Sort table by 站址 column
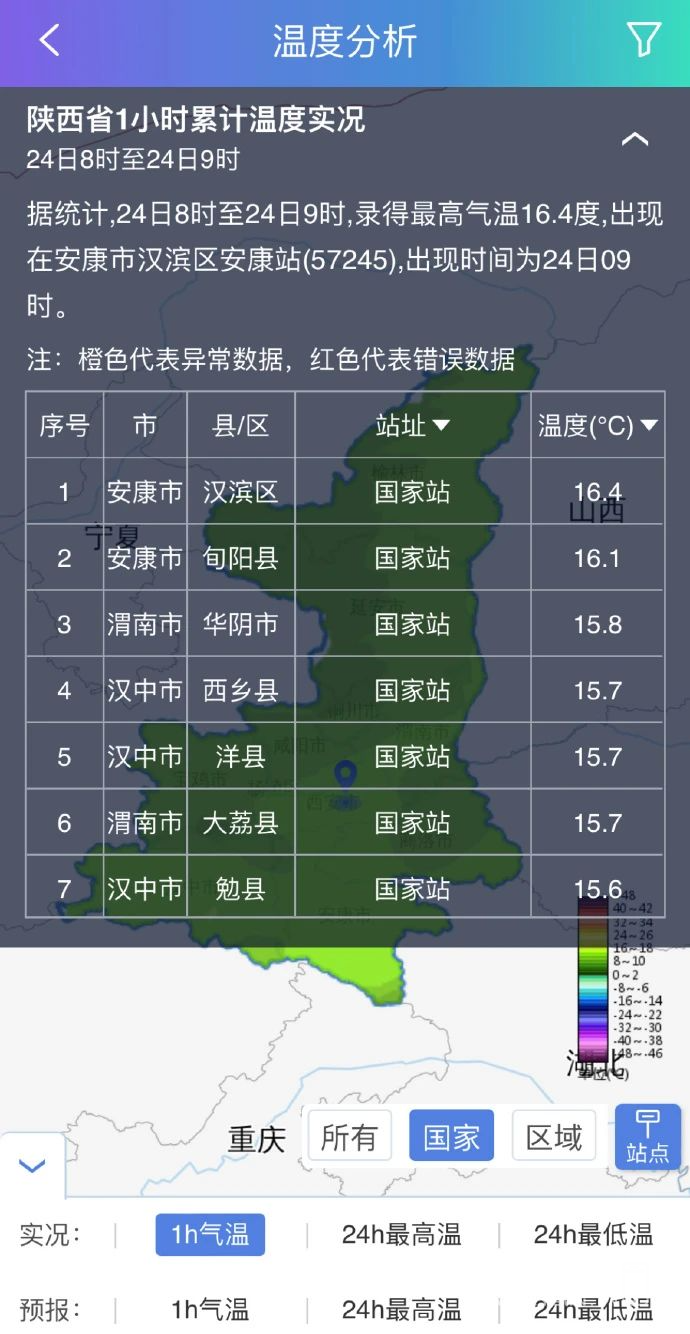This screenshot has width=690, height=1334. (x=413, y=426)
